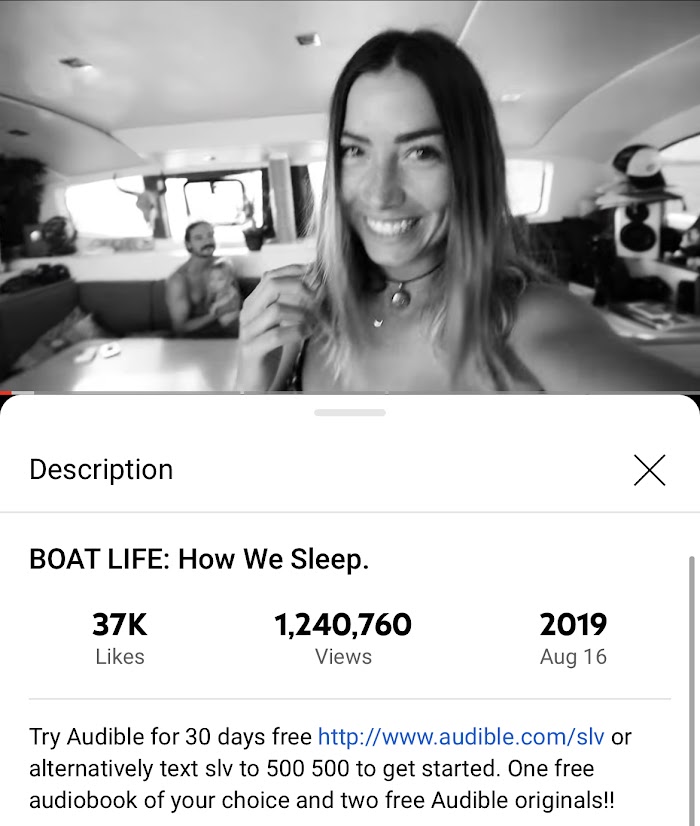Tap the video player area
This screenshot has height=826, width=700.
pos(350,195)
